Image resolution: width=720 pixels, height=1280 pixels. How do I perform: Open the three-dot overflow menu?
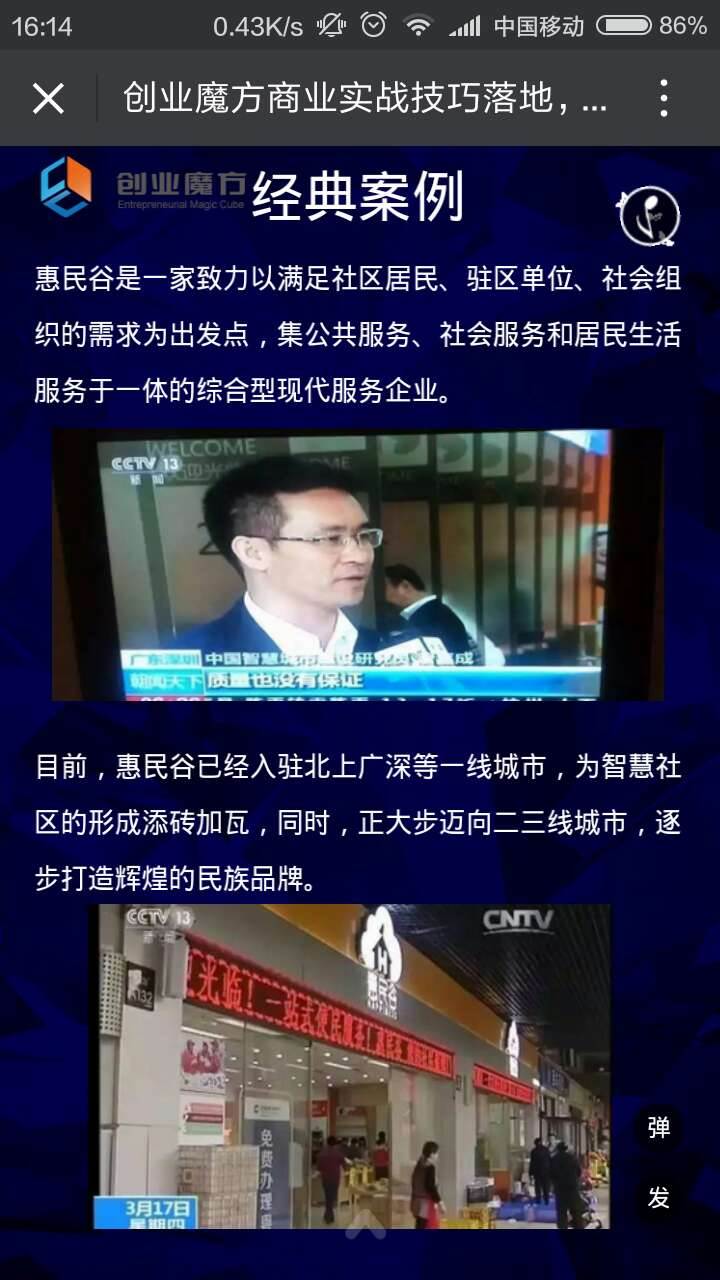click(x=664, y=98)
